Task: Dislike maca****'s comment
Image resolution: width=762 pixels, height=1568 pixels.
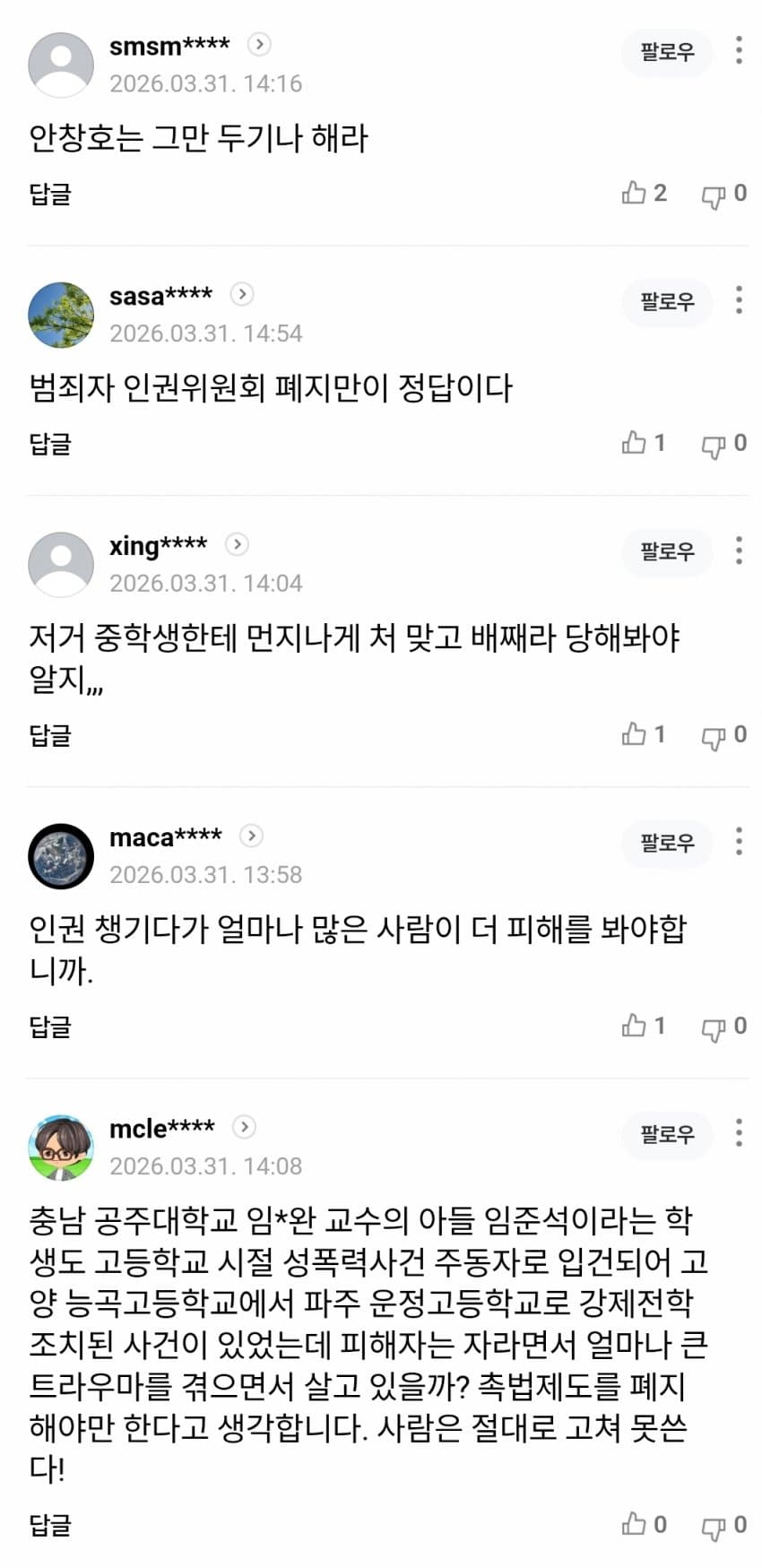Action: [714, 1027]
